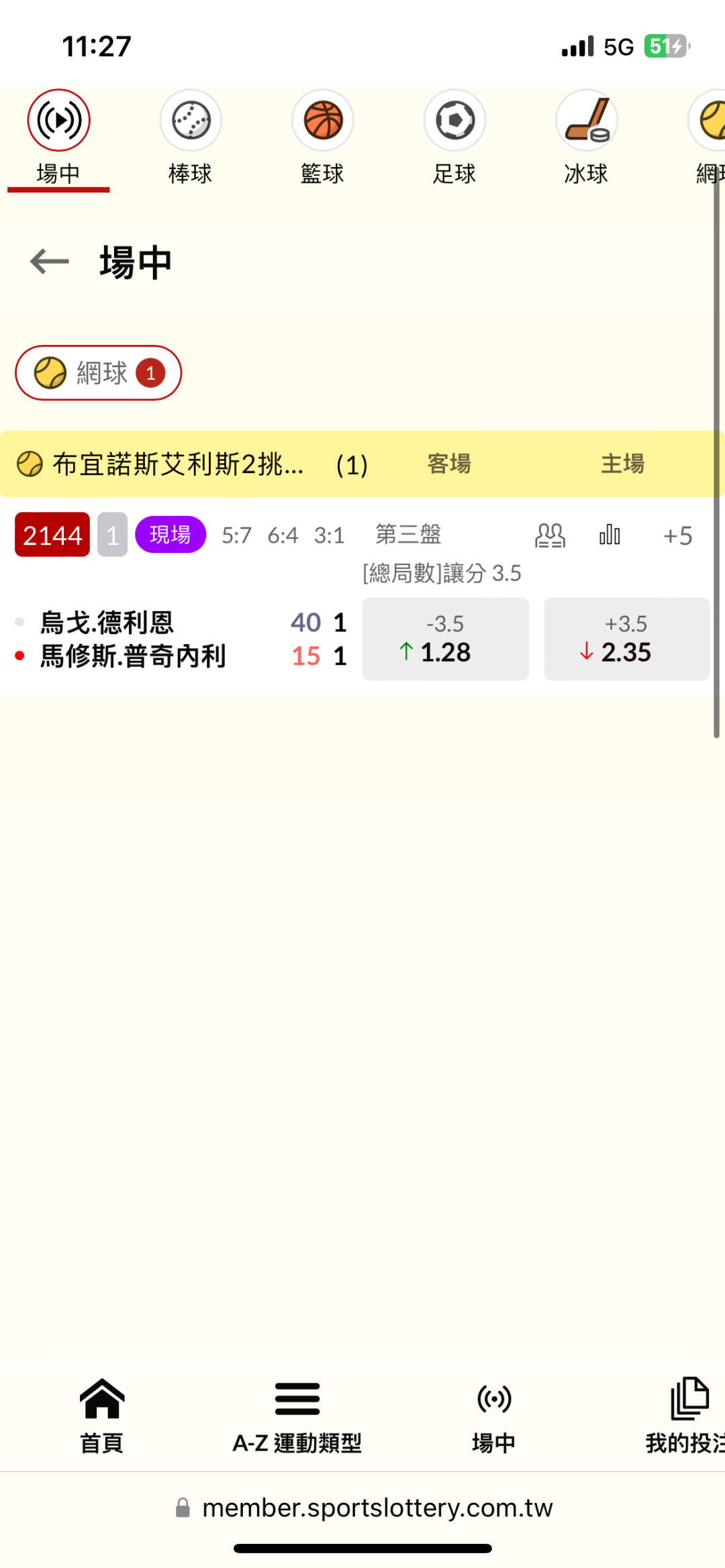This screenshot has height=1568, width=725.
Task: Pick the -3.5 odds at 1.28
Action: pos(446,639)
